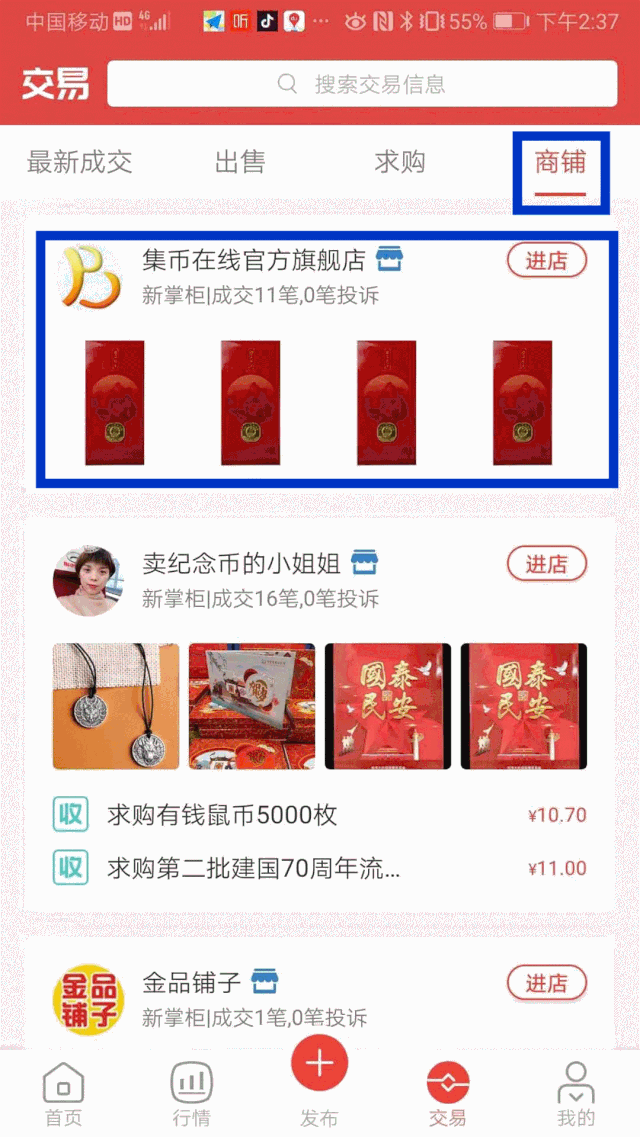Image resolution: width=640 pixels, height=1137 pixels.
Task: View the coin pendant product image
Action: [x=116, y=706]
